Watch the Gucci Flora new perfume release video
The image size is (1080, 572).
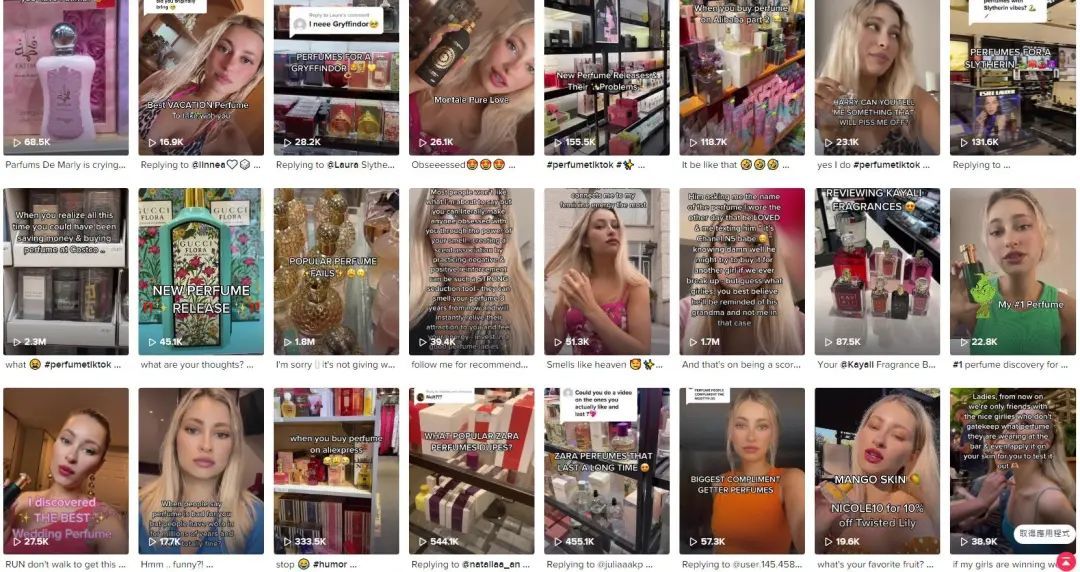tap(201, 270)
